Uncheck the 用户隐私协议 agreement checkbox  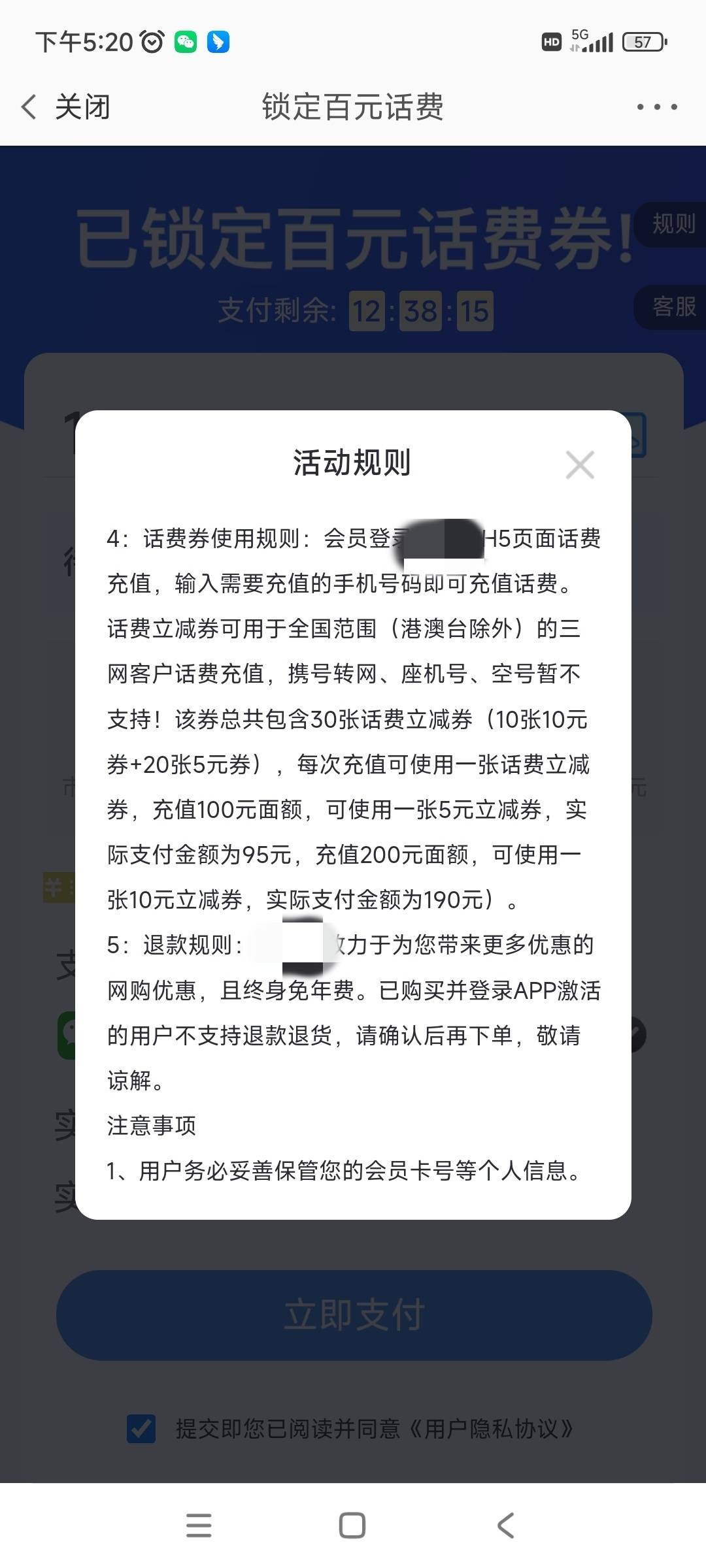click(141, 1429)
